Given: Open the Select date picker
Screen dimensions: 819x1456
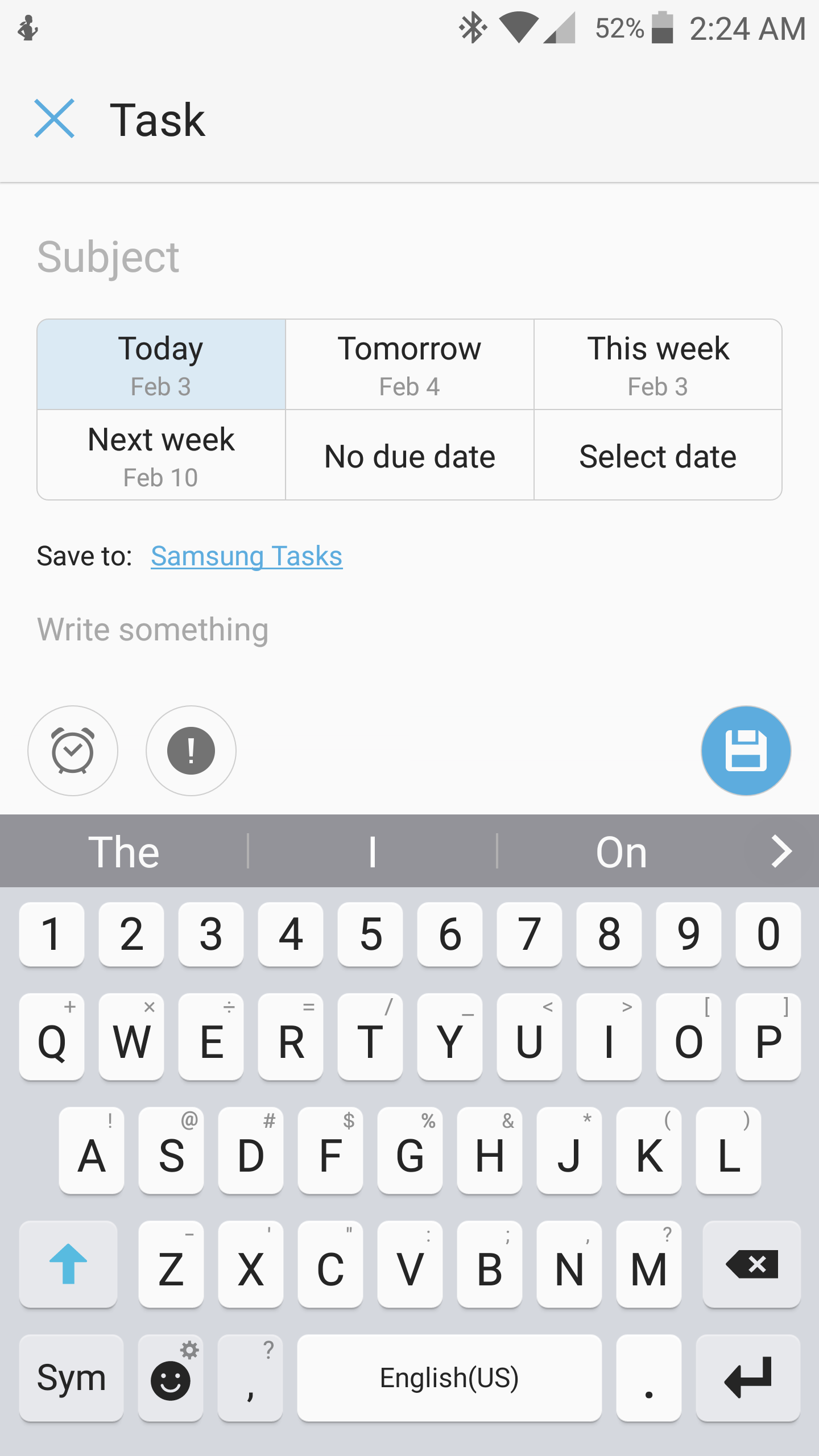Looking at the screenshot, I should pos(658,456).
